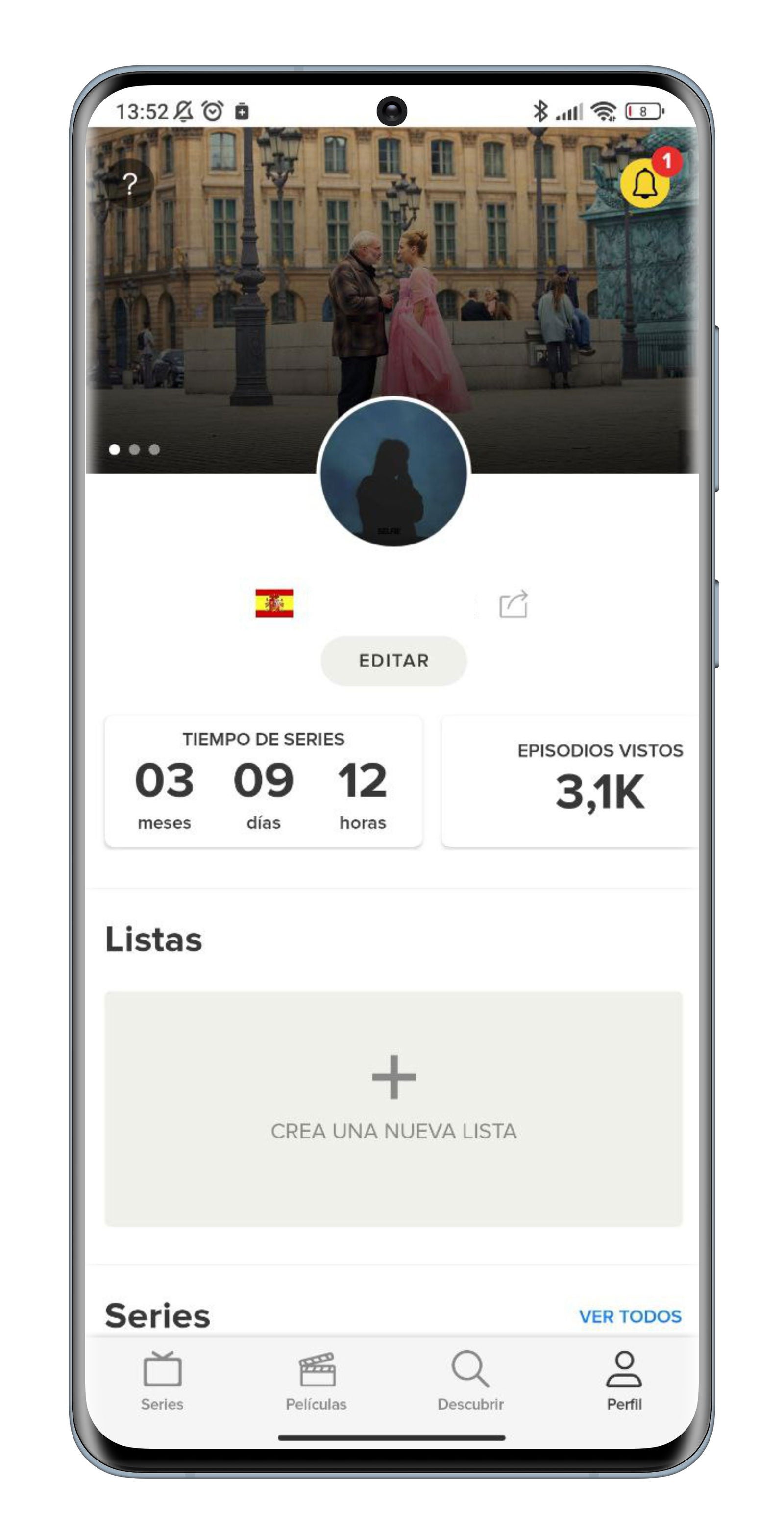This screenshot has width=784, height=1534.
Task: Open the Tiempo de series stats card
Action: pos(263,781)
